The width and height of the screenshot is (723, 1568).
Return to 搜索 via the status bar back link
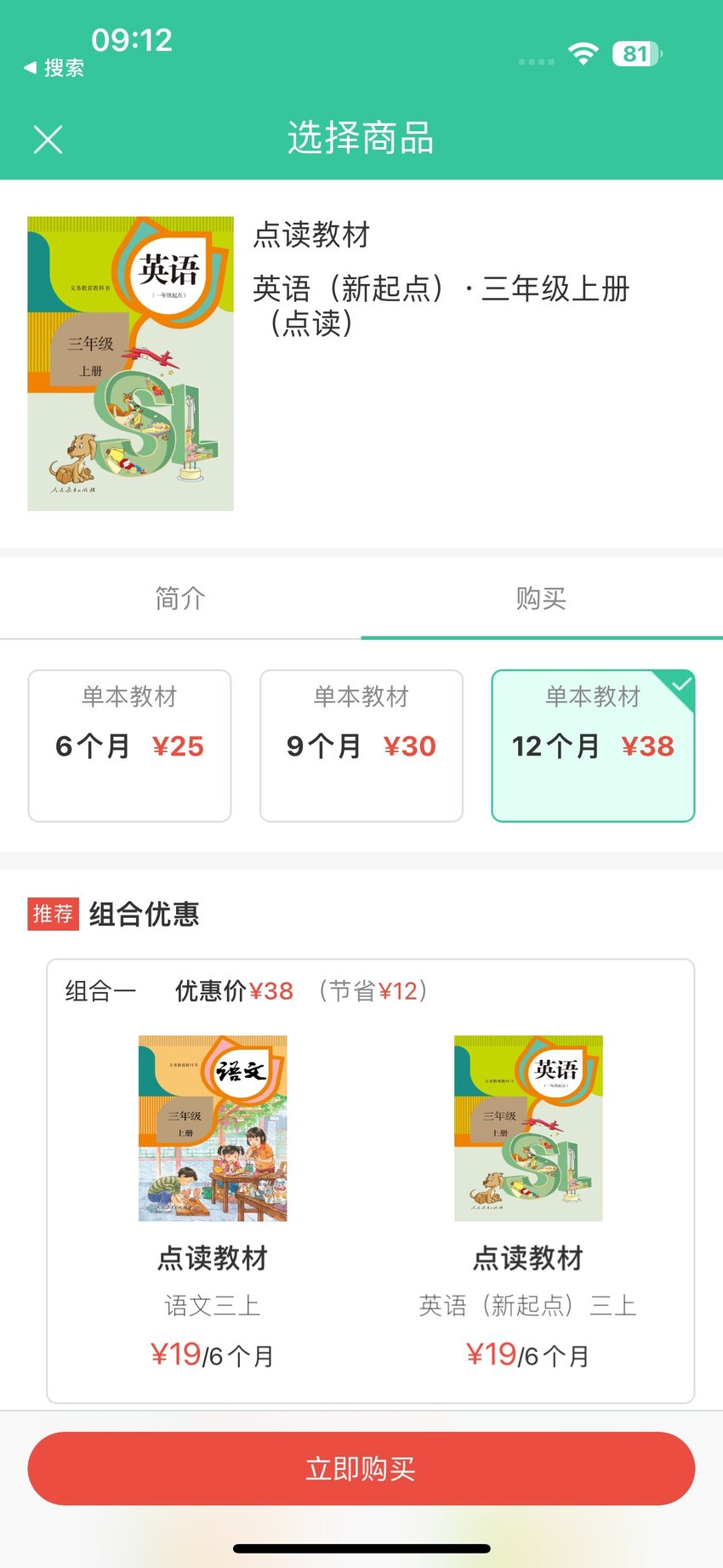click(54, 68)
